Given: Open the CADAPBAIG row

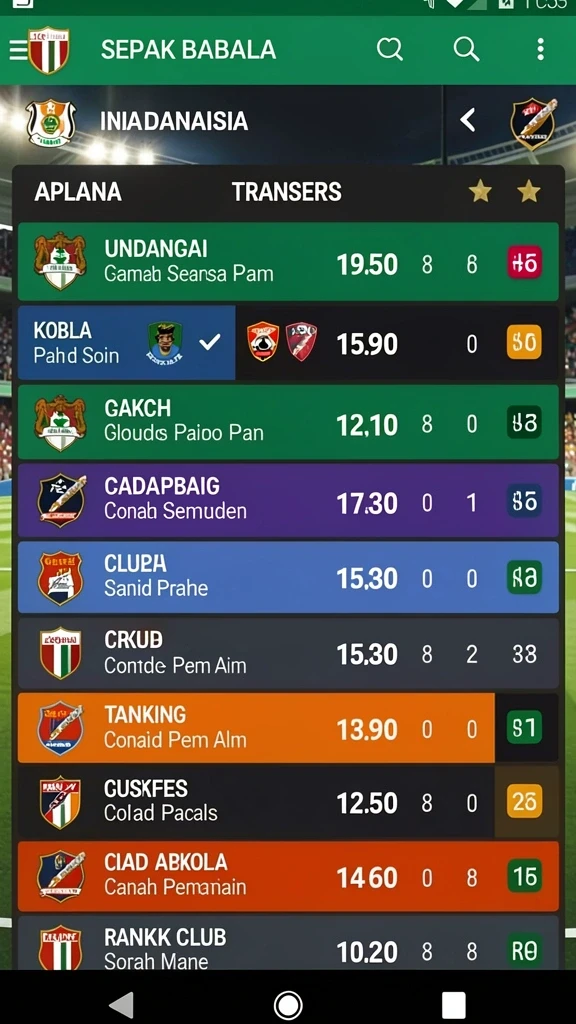Looking at the screenshot, I should tap(288, 500).
